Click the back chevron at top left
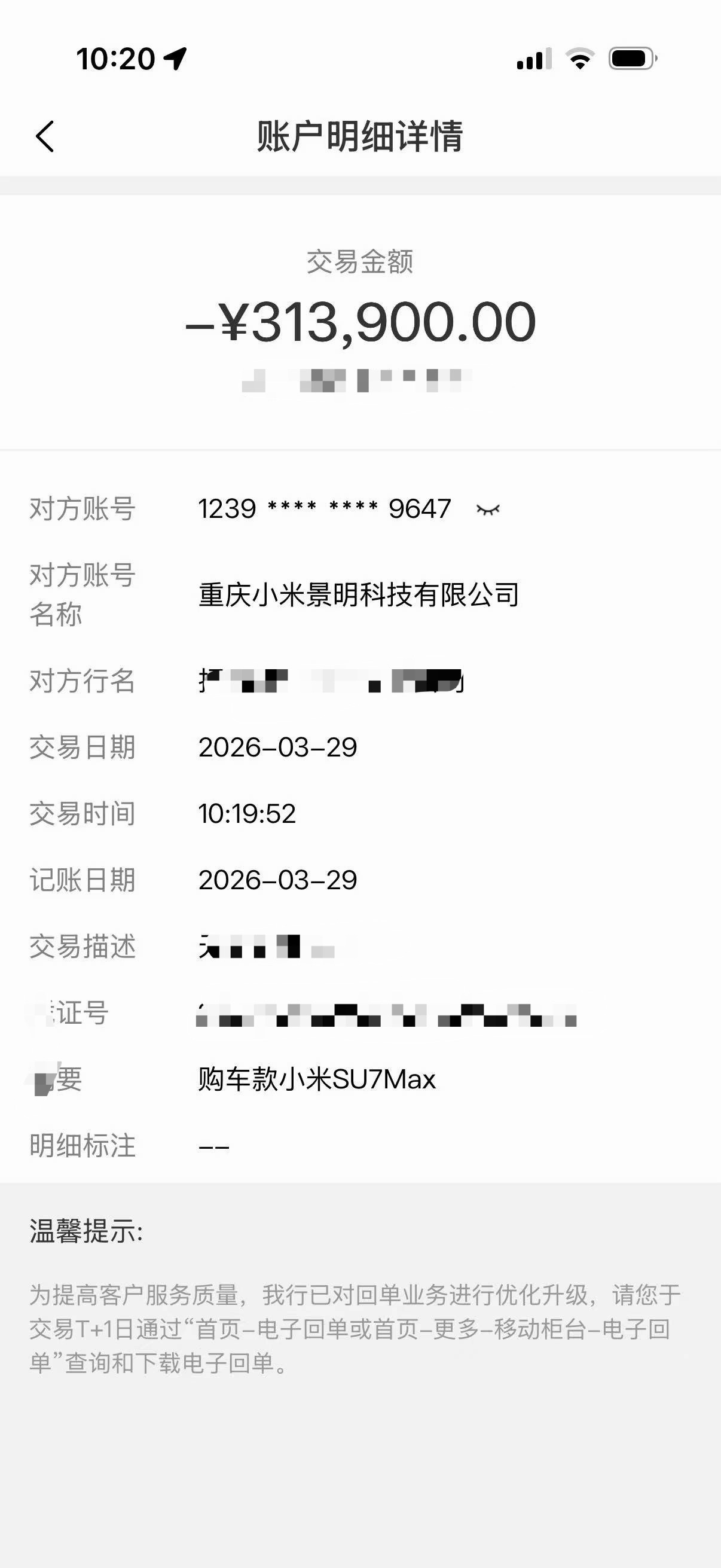This screenshot has height=1568, width=721. point(44,137)
